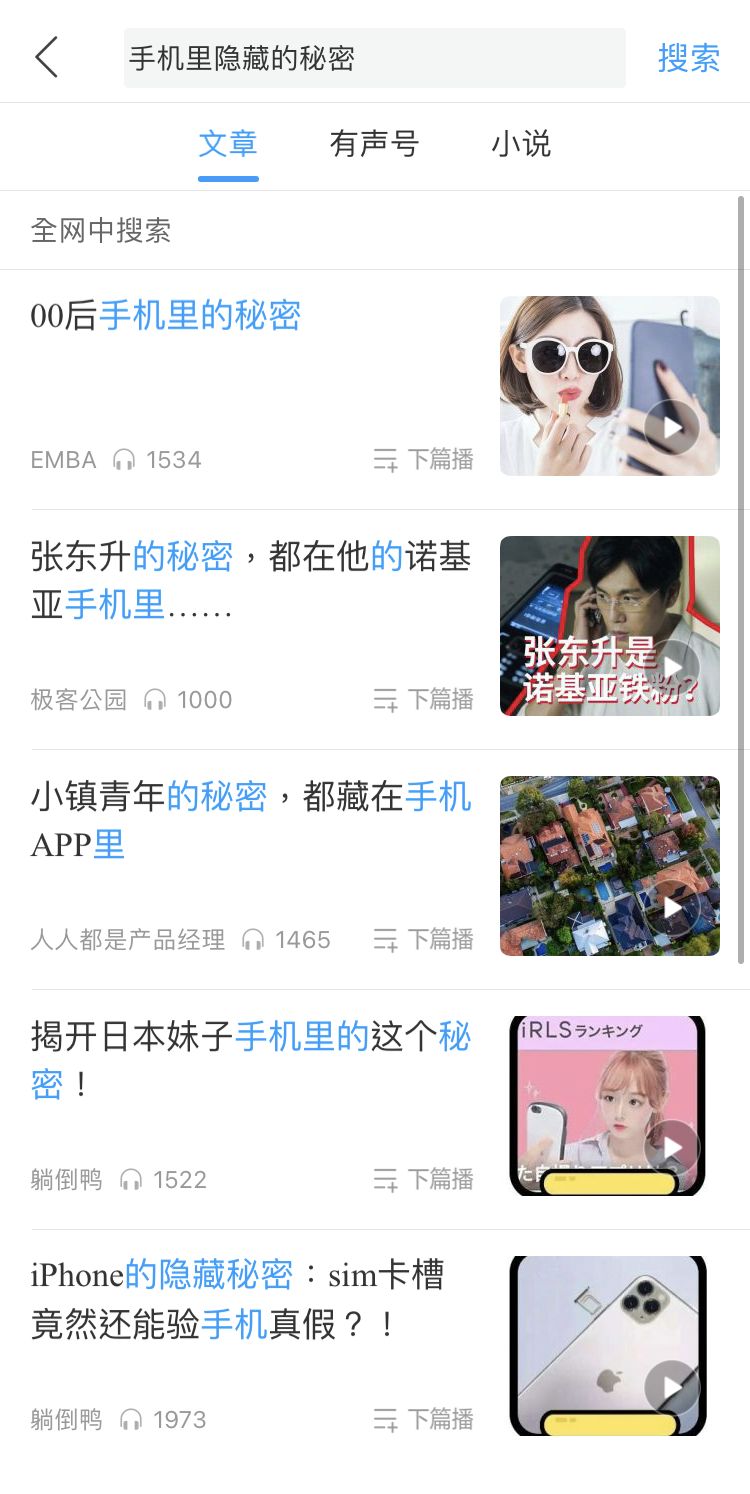Tap 下篇播 for the 人人都是产品经理 article
750x1494 pixels.
pos(423,940)
